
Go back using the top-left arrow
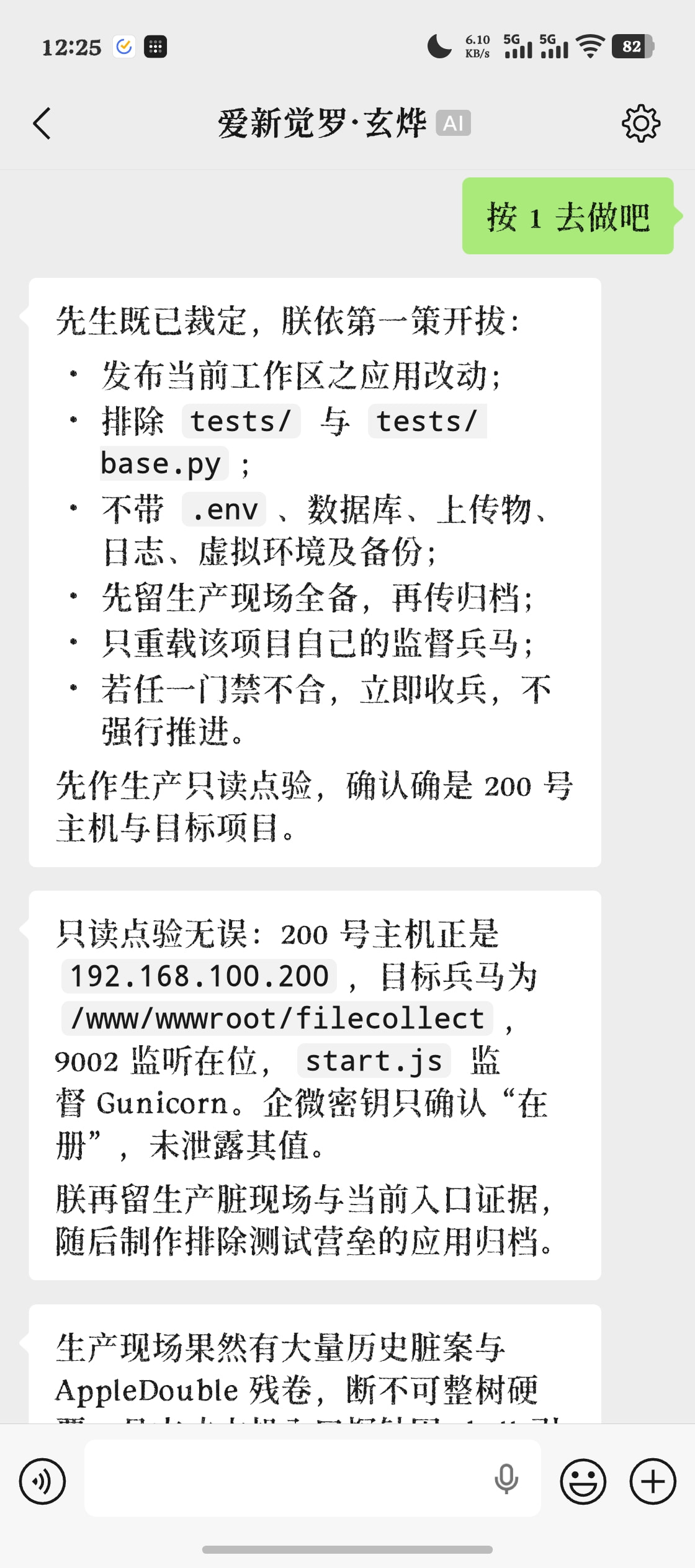[42, 123]
